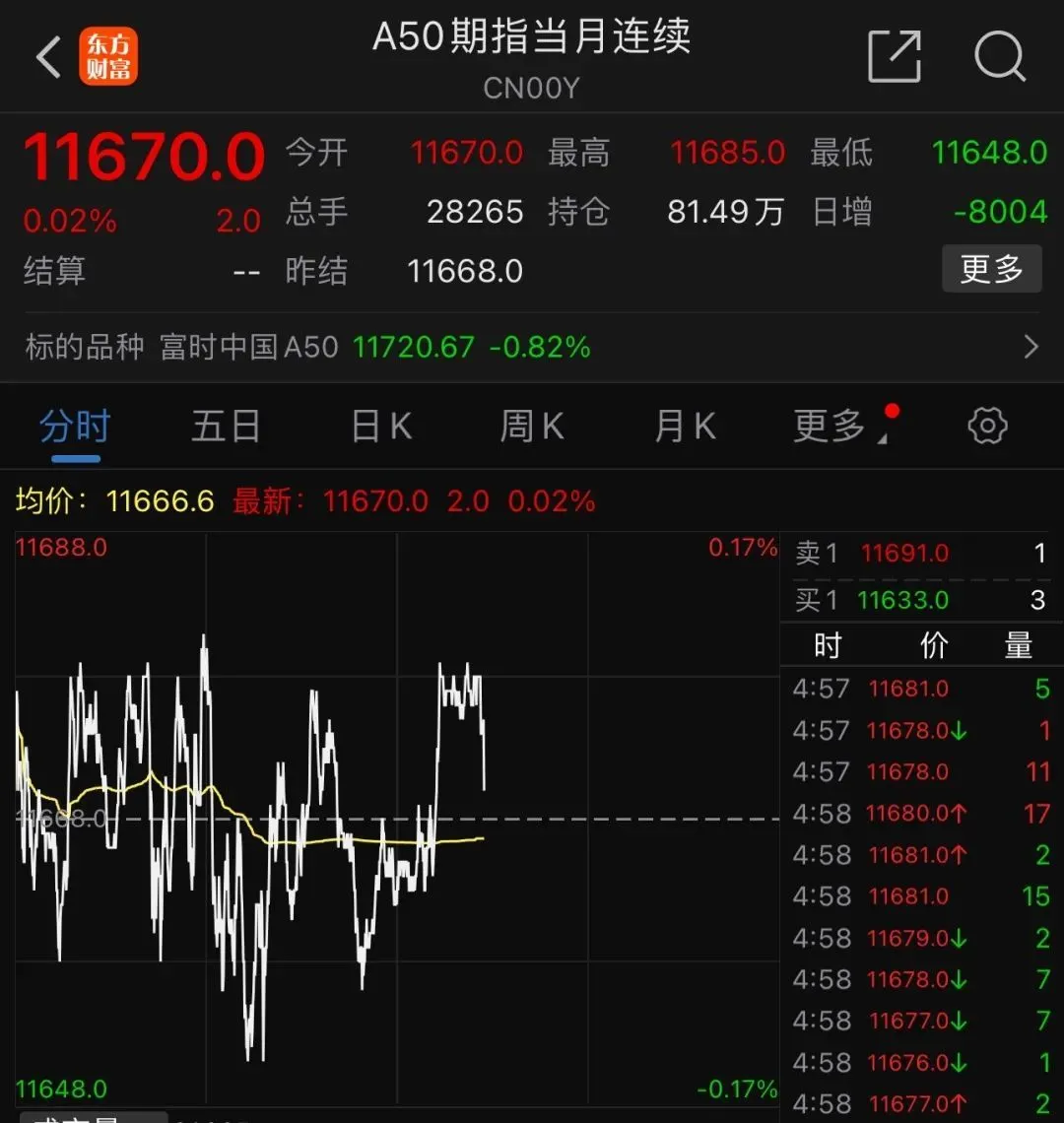Viewport: 1064px width, 1123px height.
Task: Switch to the 五日 chart tab
Action: 226,428
